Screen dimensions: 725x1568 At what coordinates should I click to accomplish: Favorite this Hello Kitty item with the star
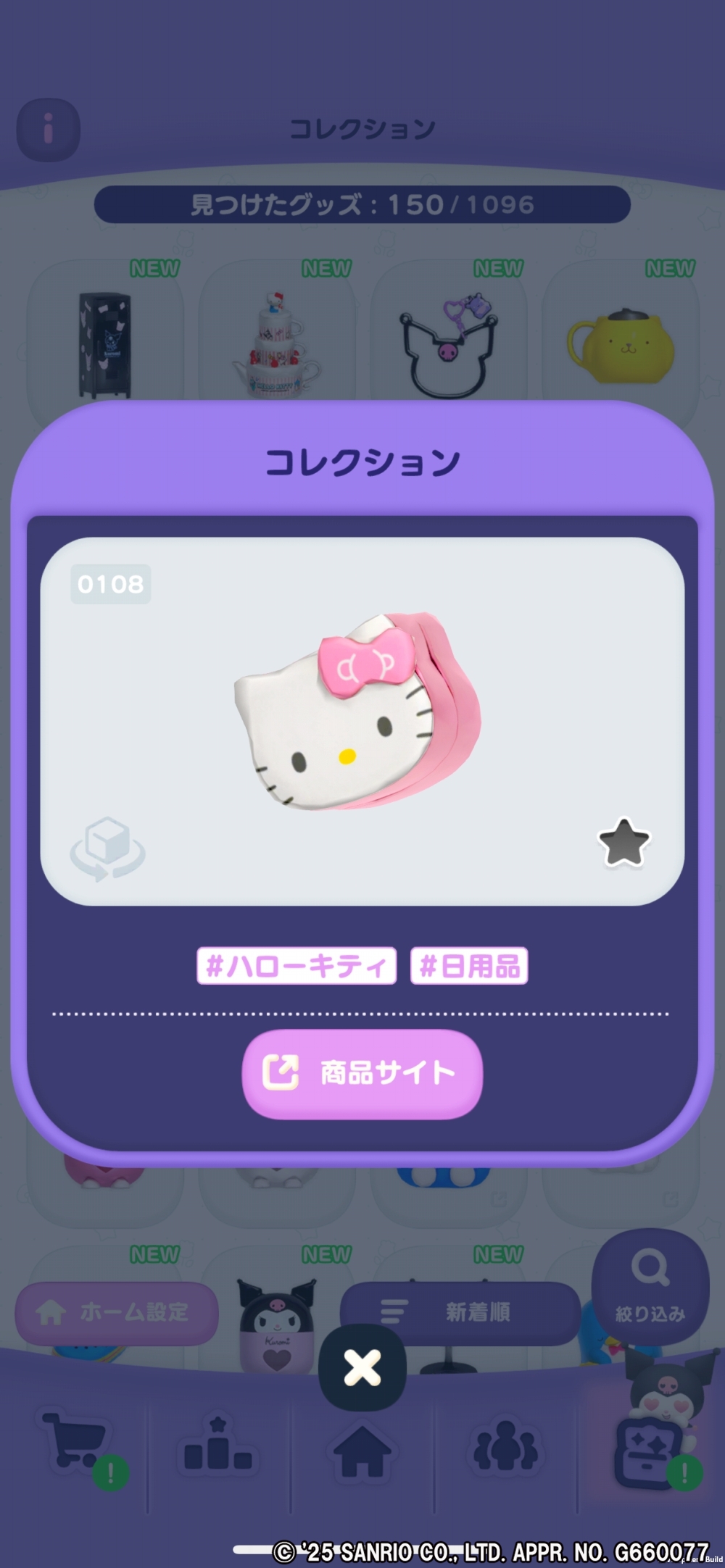point(623,843)
